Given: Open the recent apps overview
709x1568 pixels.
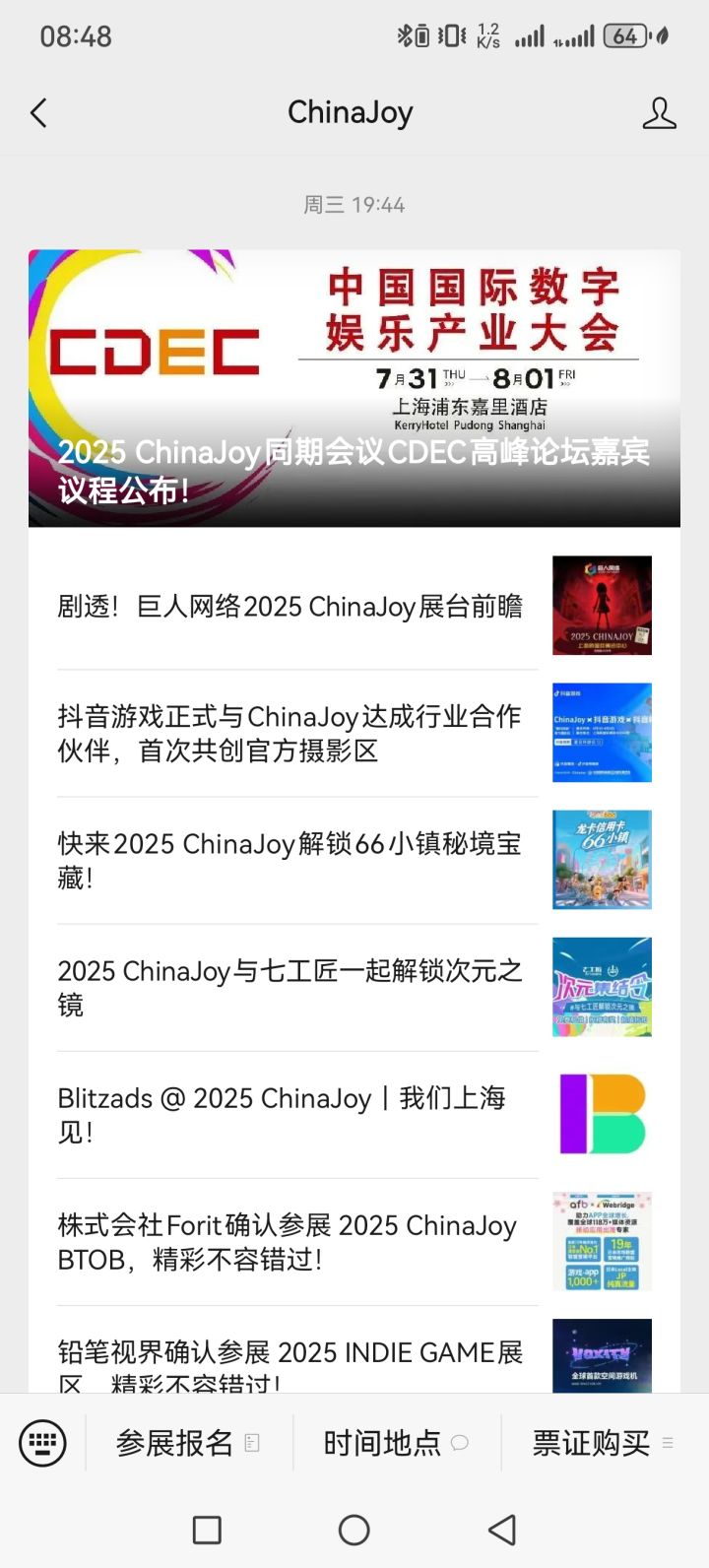Looking at the screenshot, I should tap(207, 1530).
